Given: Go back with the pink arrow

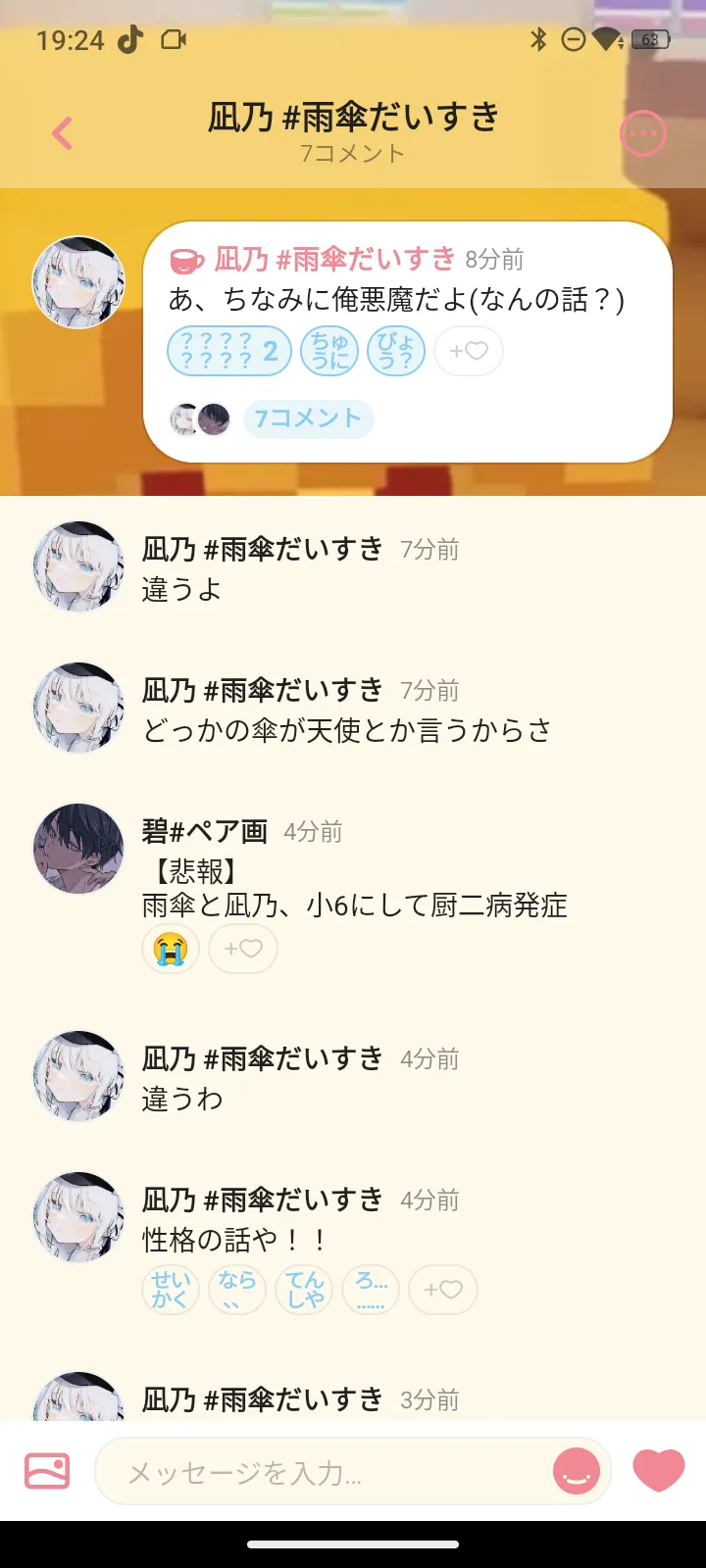Looking at the screenshot, I should pos(62,133).
